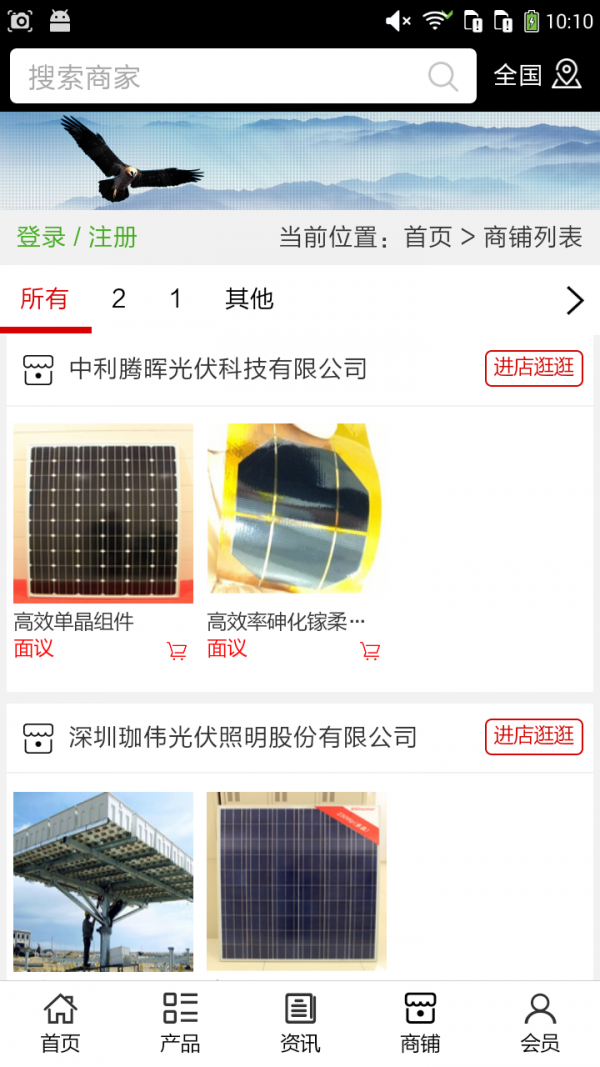Open the 搜索商家 search field
Screen dimensions: 600x1067
(220, 77)
